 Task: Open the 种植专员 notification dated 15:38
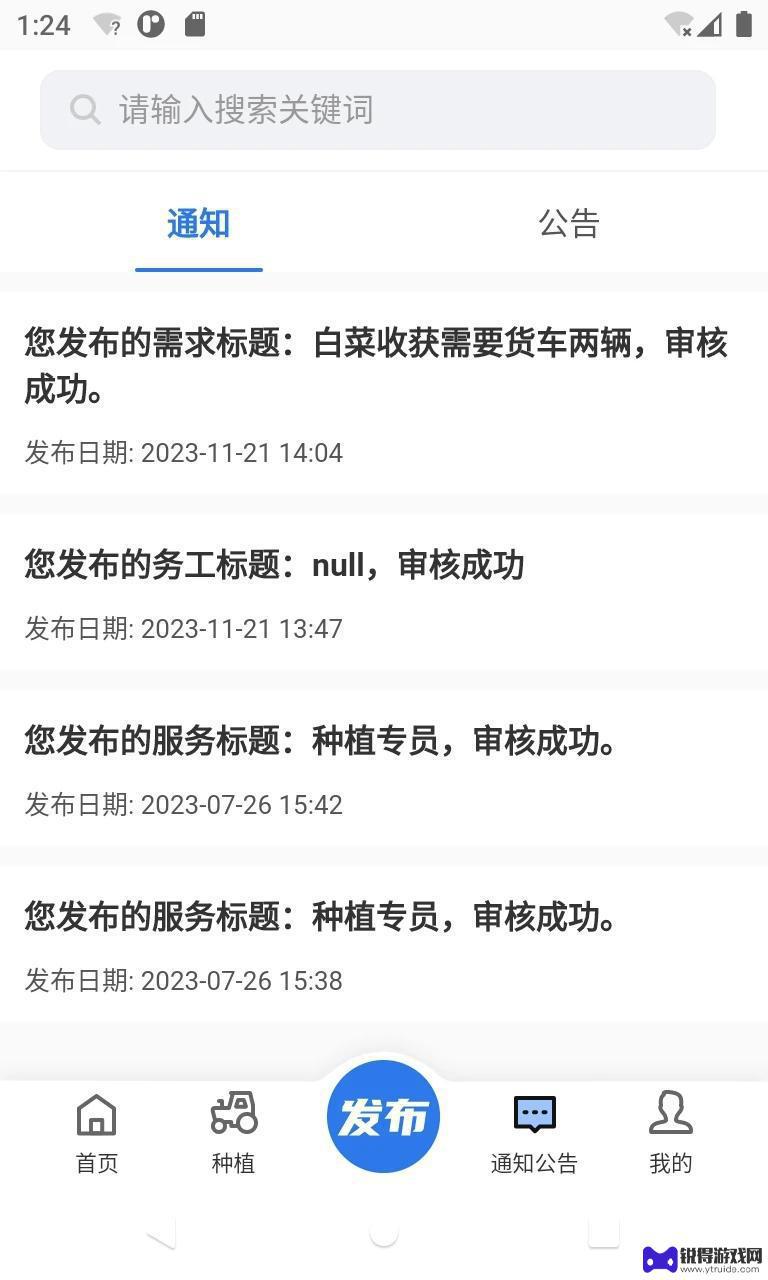[x=384, y=944]
